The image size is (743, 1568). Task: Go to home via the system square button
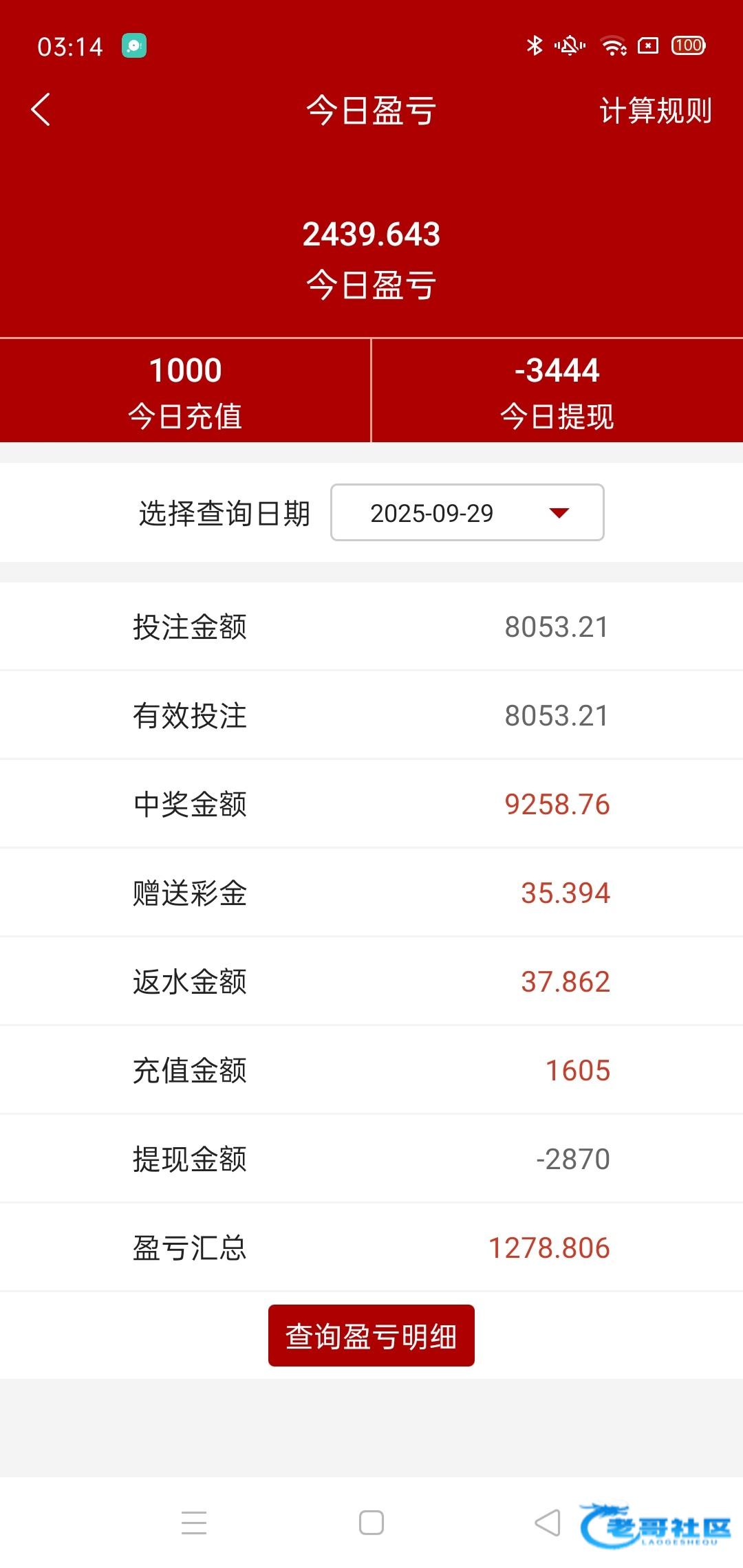(371, 1523)
